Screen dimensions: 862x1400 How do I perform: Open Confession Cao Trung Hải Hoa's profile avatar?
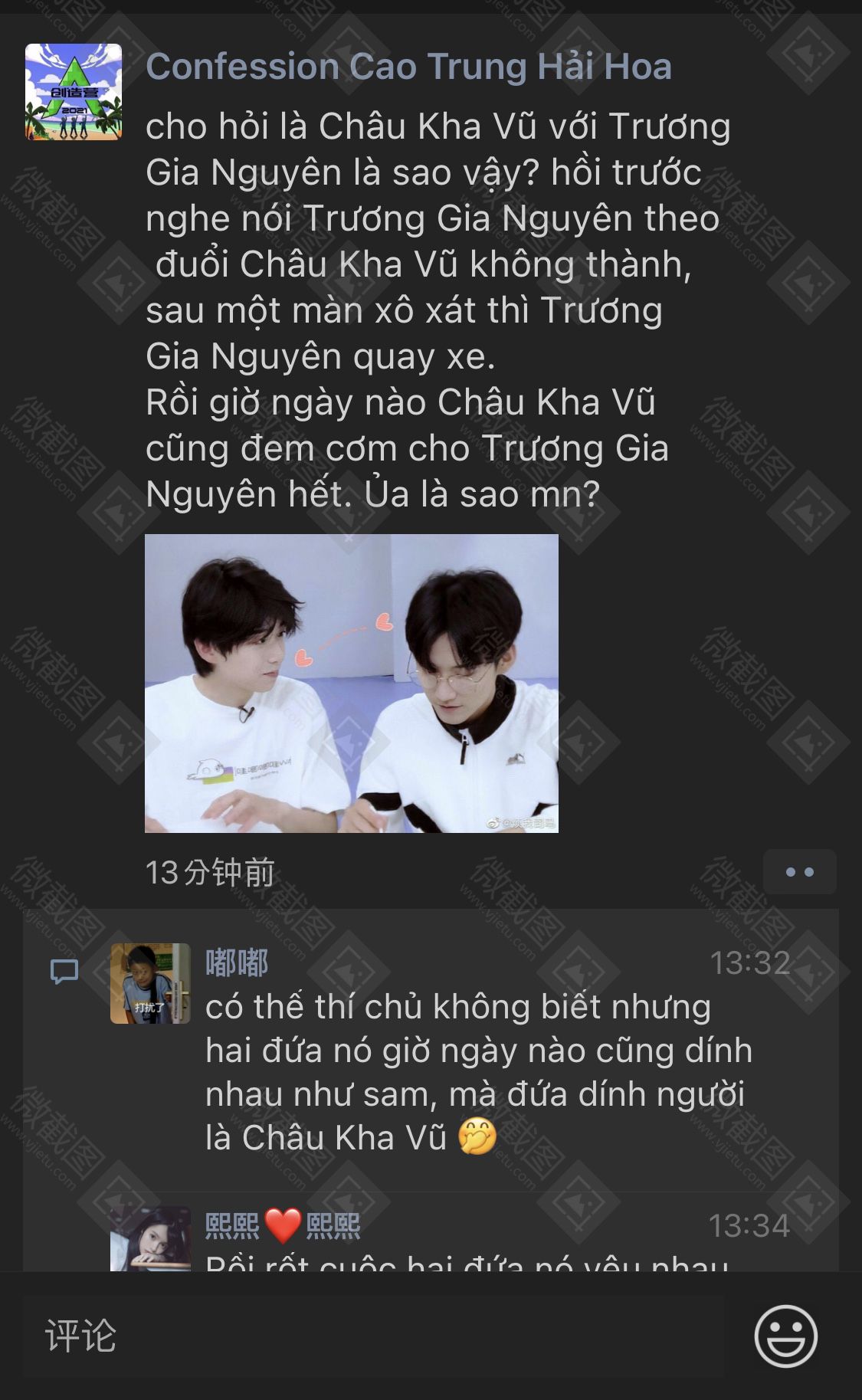74,92
